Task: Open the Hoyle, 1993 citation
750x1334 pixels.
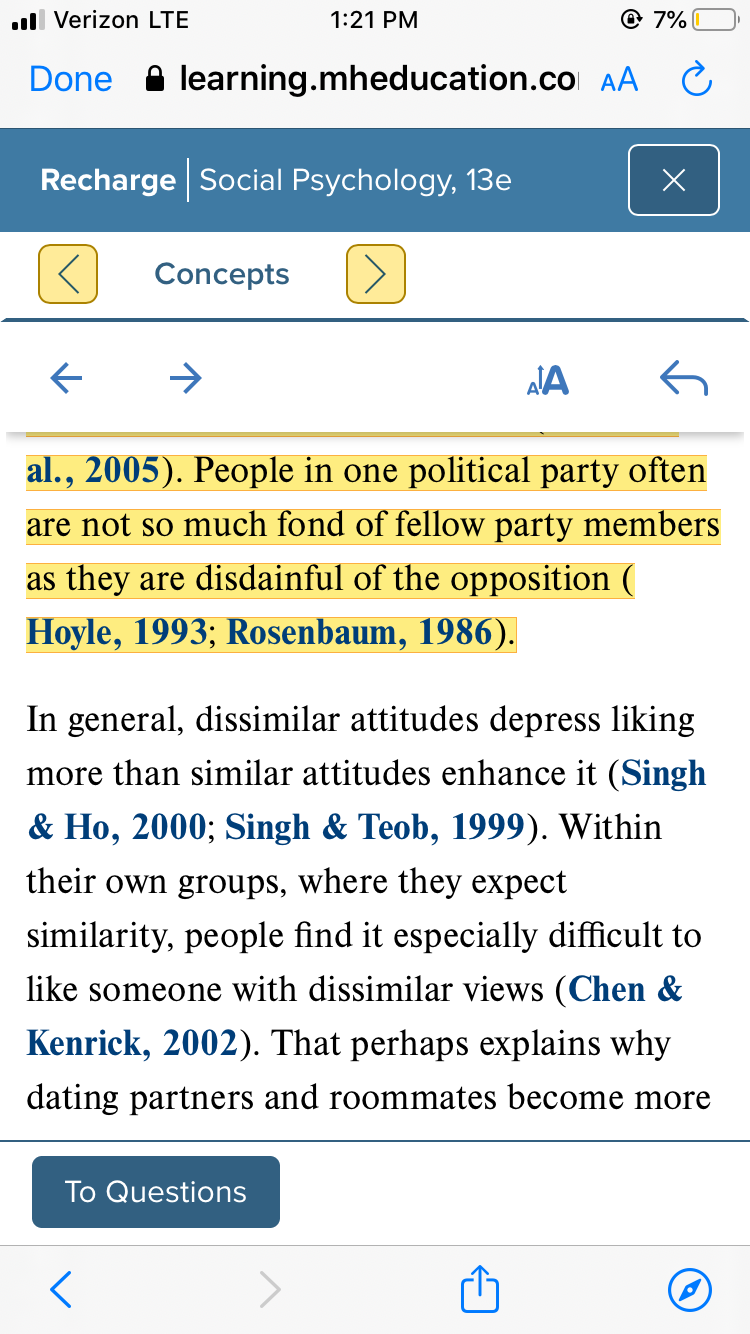Action: click(119, 632)
